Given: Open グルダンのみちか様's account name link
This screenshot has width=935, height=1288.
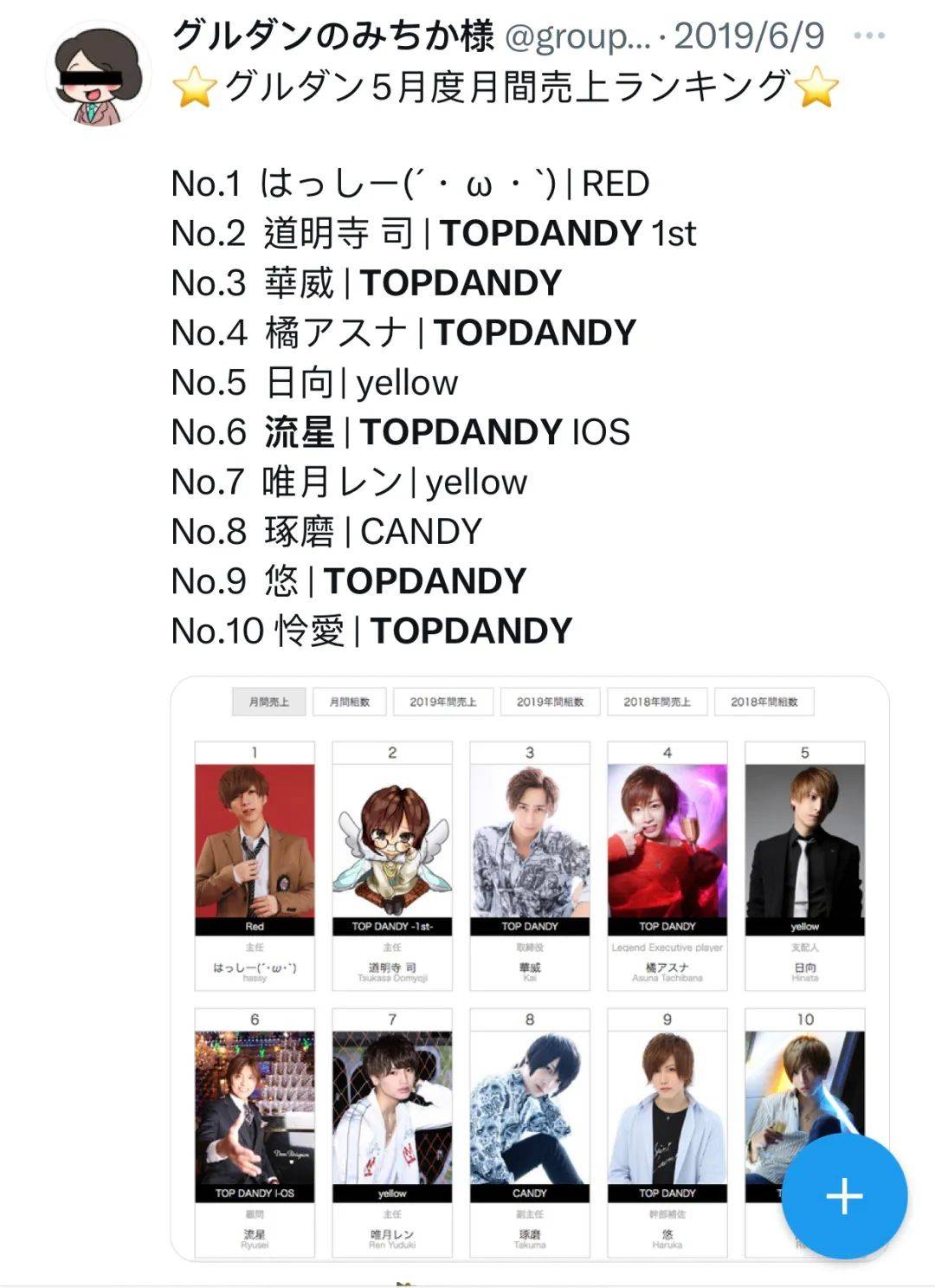Looking at the screenshot, I should pyautogui.click(x=332, y=36).
